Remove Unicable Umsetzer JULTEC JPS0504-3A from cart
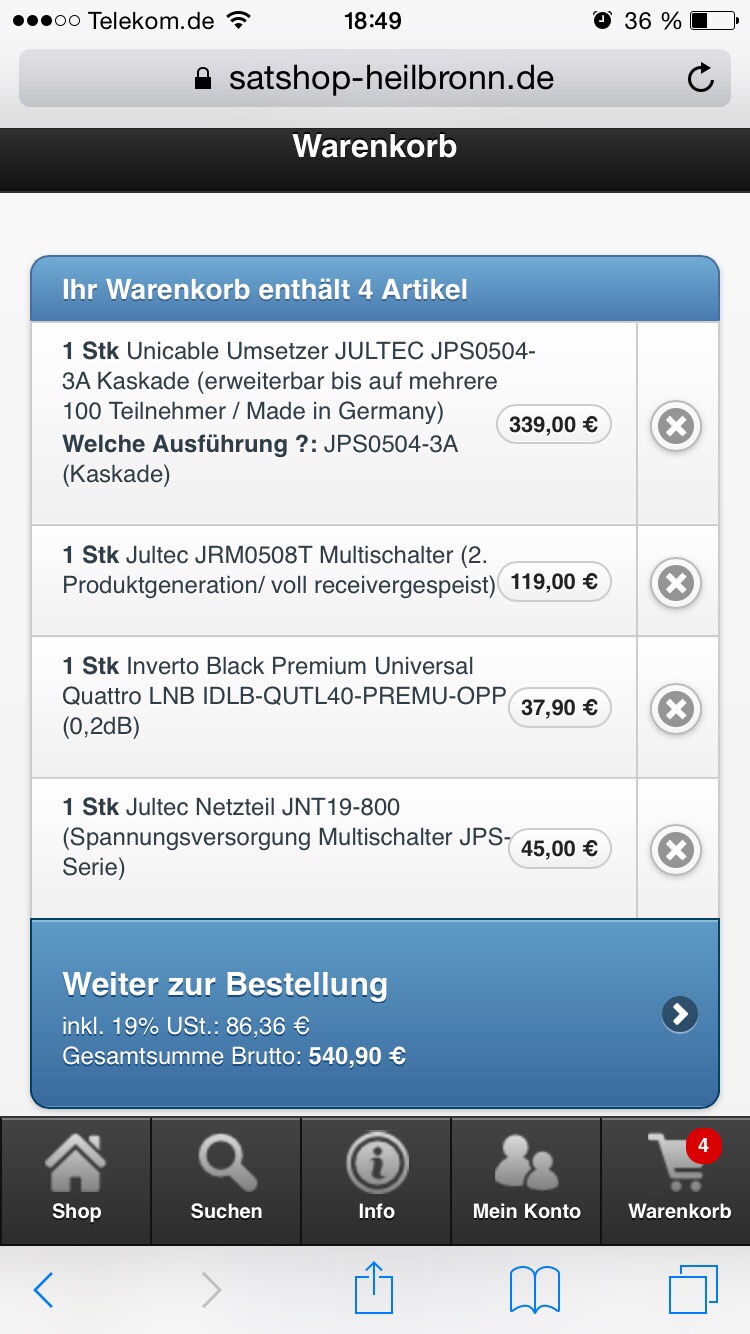The height and width of the screenshot is (1334, 750). [x=676, y=426]
